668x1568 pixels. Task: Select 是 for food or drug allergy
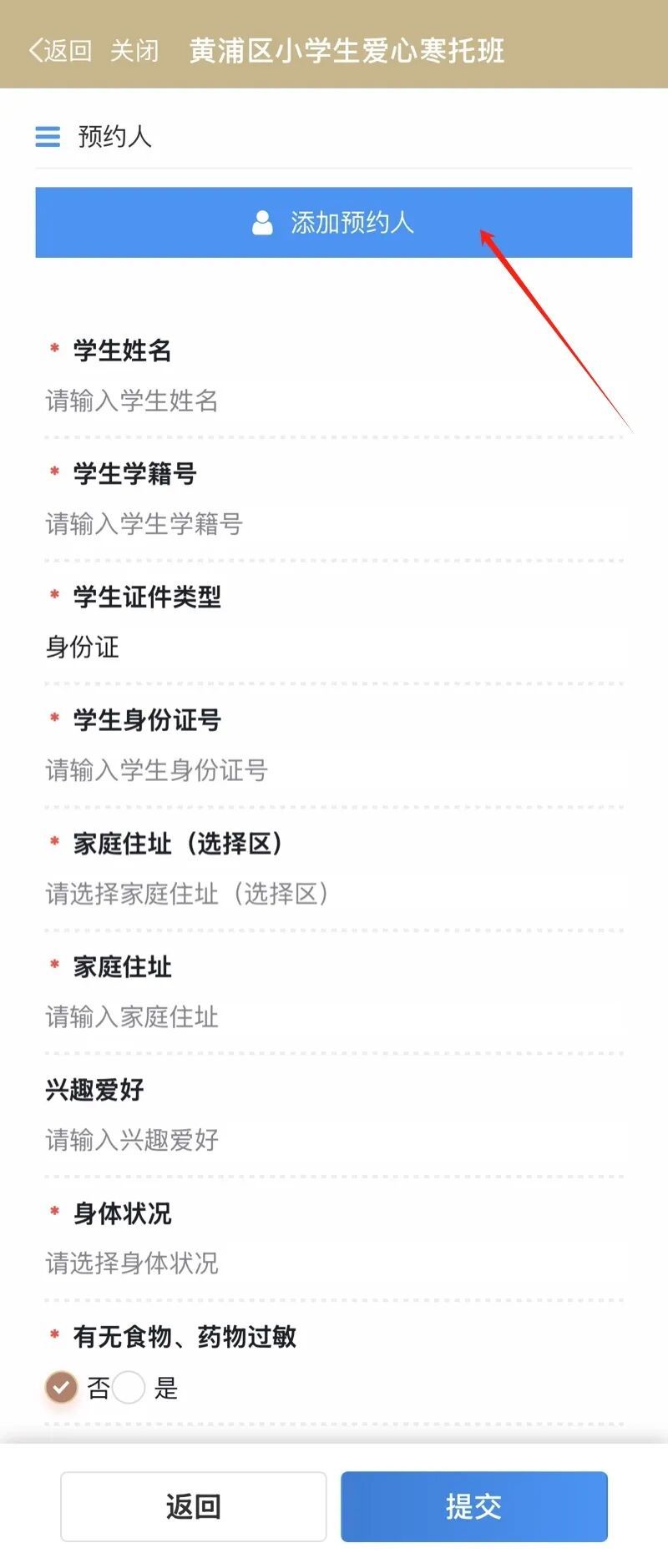[129, 1388]
